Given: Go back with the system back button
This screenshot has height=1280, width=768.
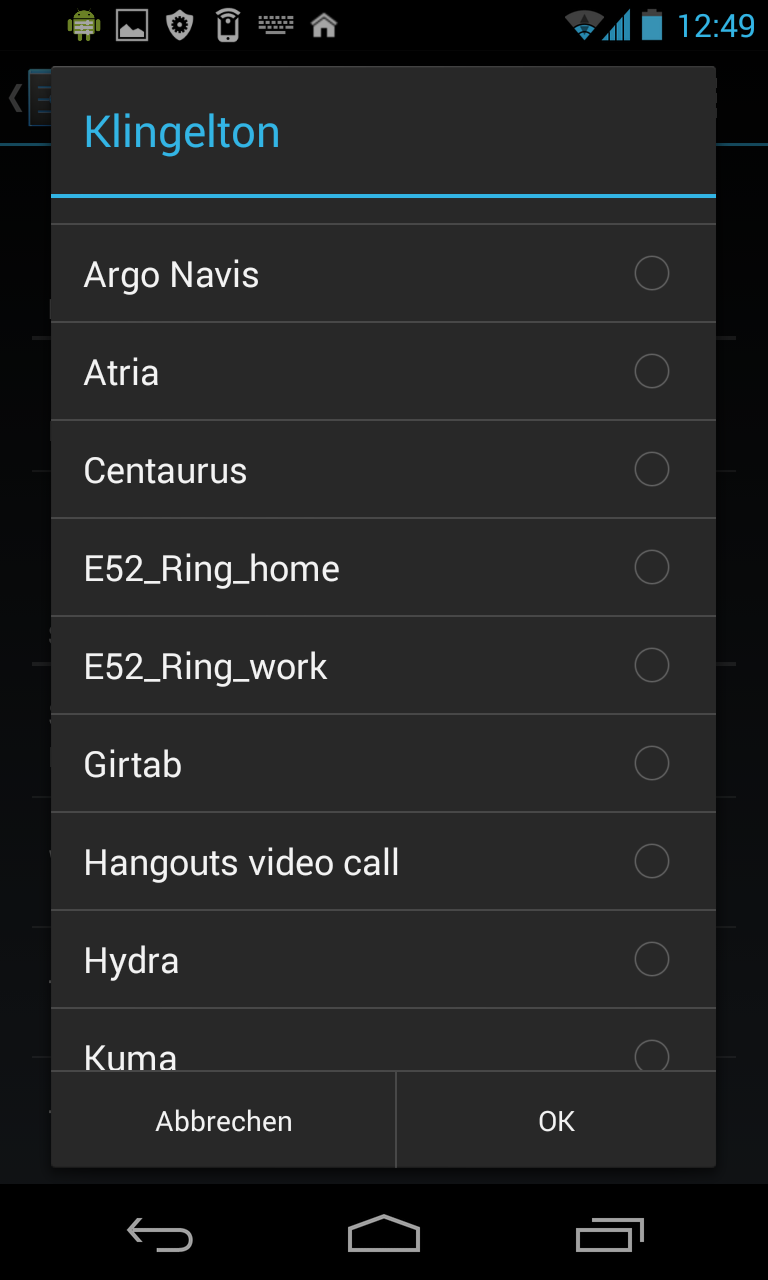Looking at the screenshot, I should pyautogui.click(x=160, y=1234).
